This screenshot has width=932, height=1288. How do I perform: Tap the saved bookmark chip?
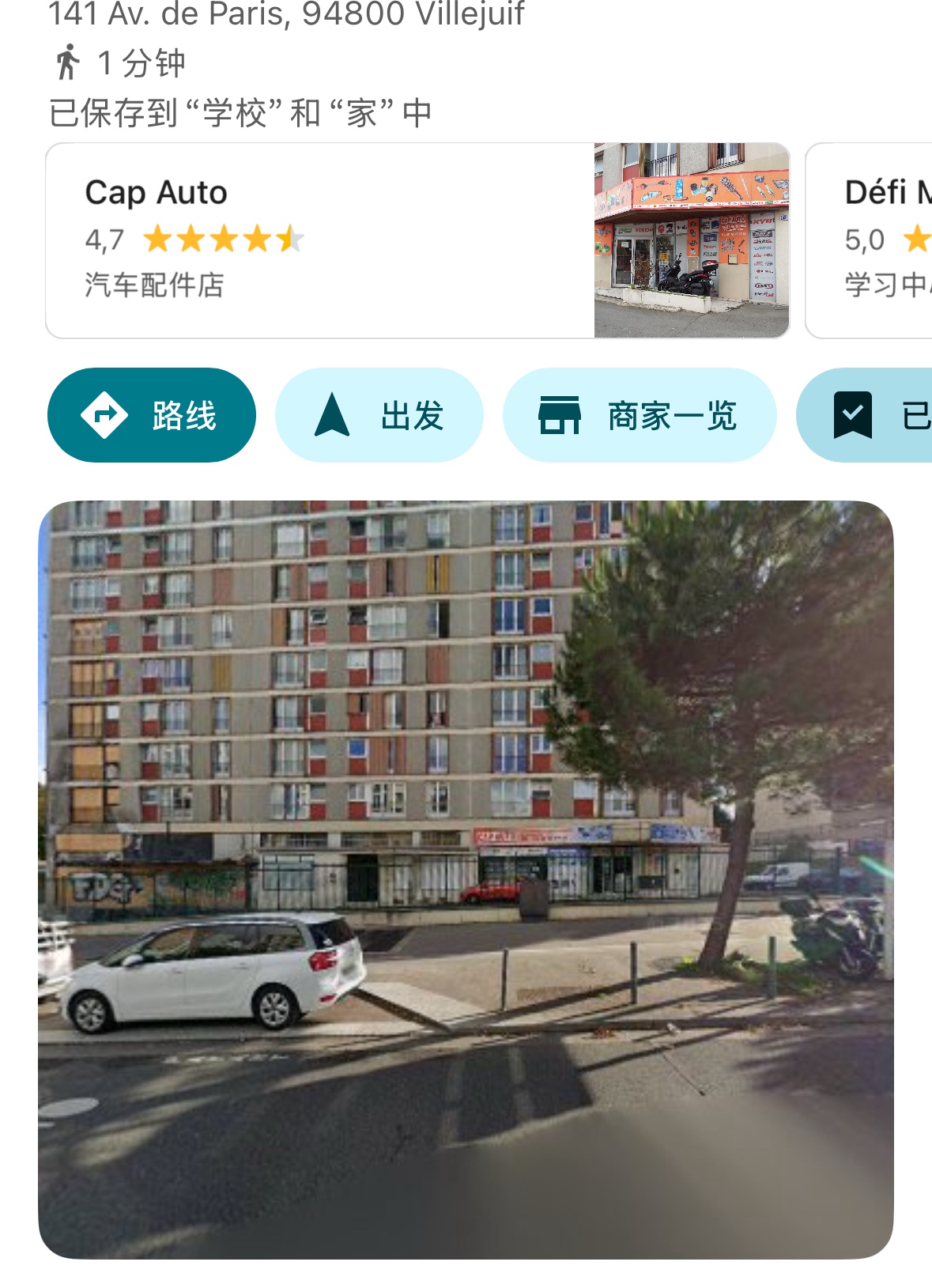(x=870, y=415)
